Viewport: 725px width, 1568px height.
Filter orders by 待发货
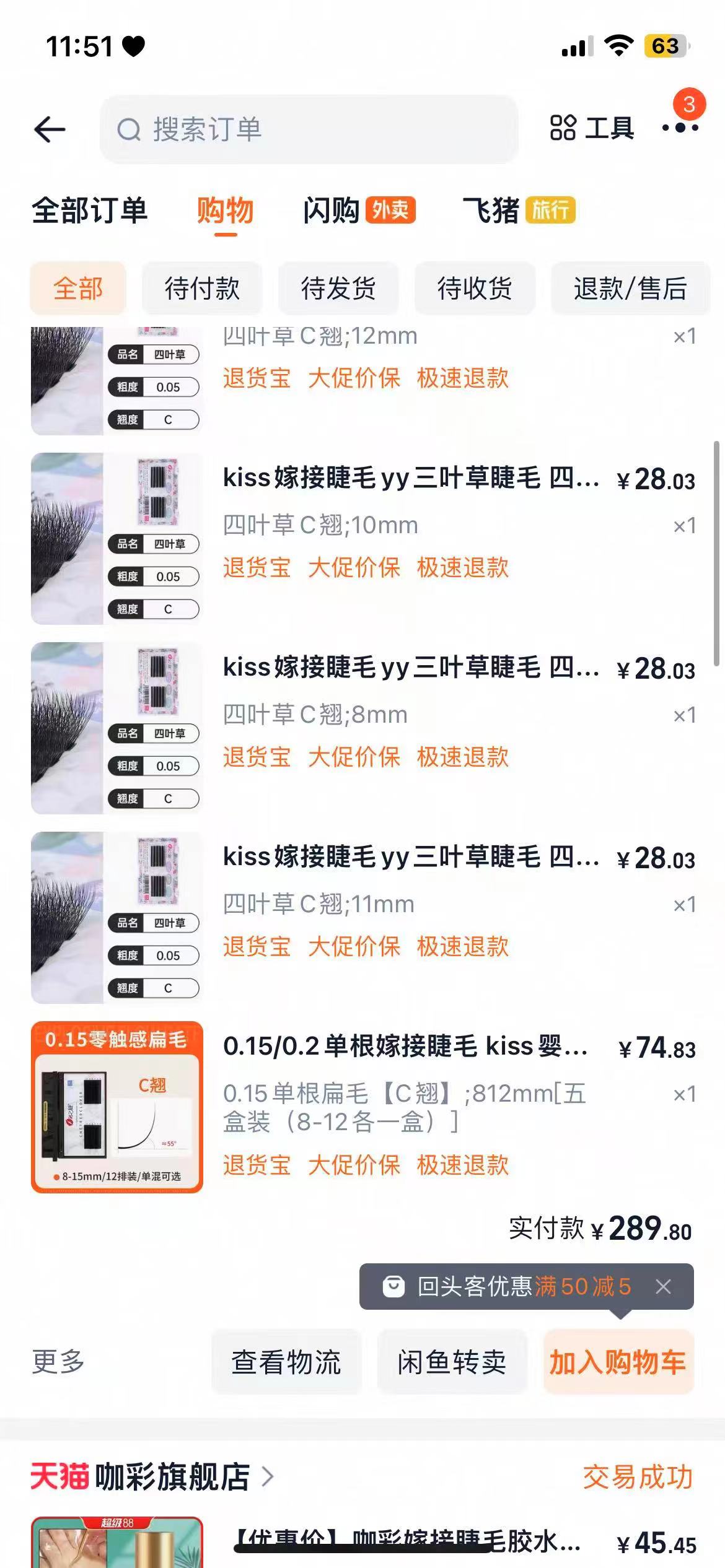(338, 289)
